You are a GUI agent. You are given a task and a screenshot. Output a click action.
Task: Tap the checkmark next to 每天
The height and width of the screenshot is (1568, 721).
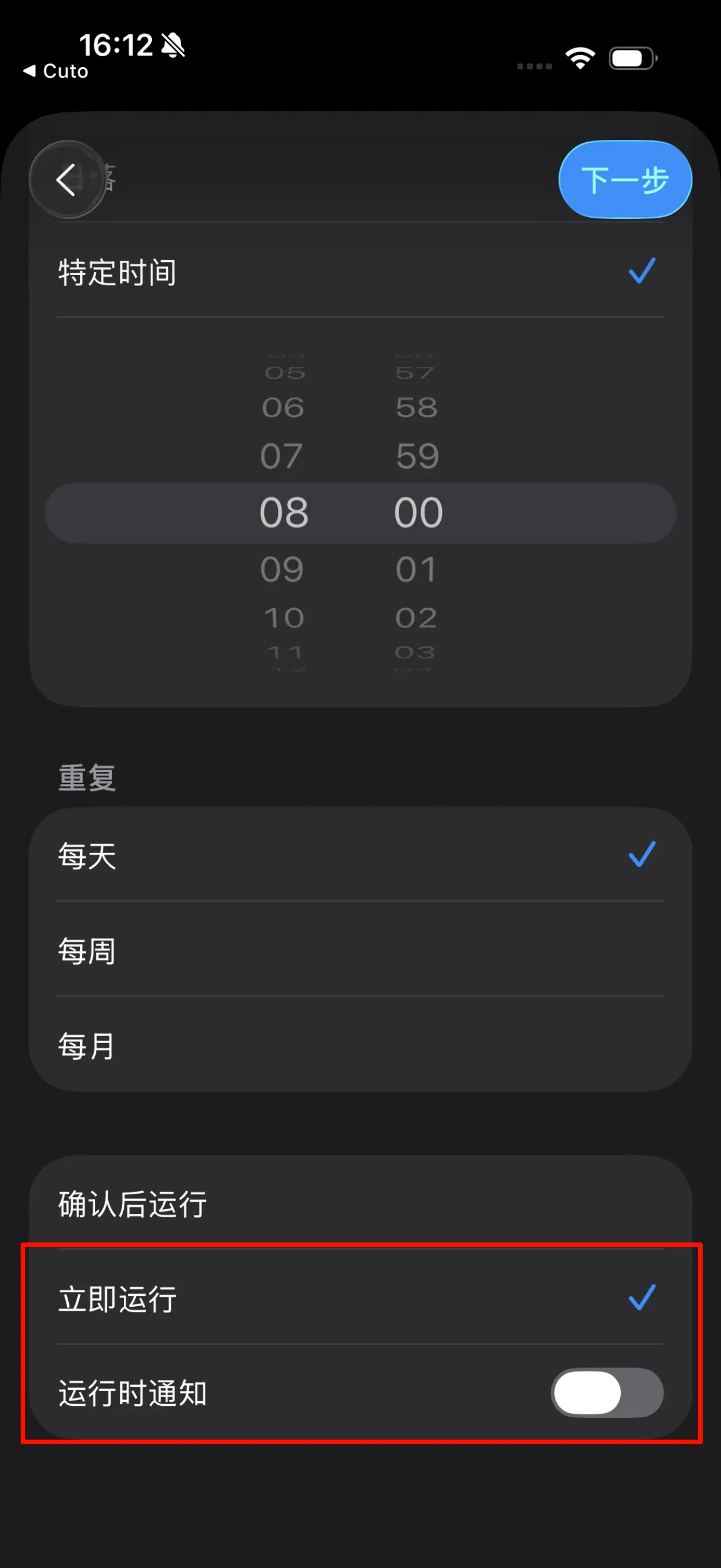[642, 856]
